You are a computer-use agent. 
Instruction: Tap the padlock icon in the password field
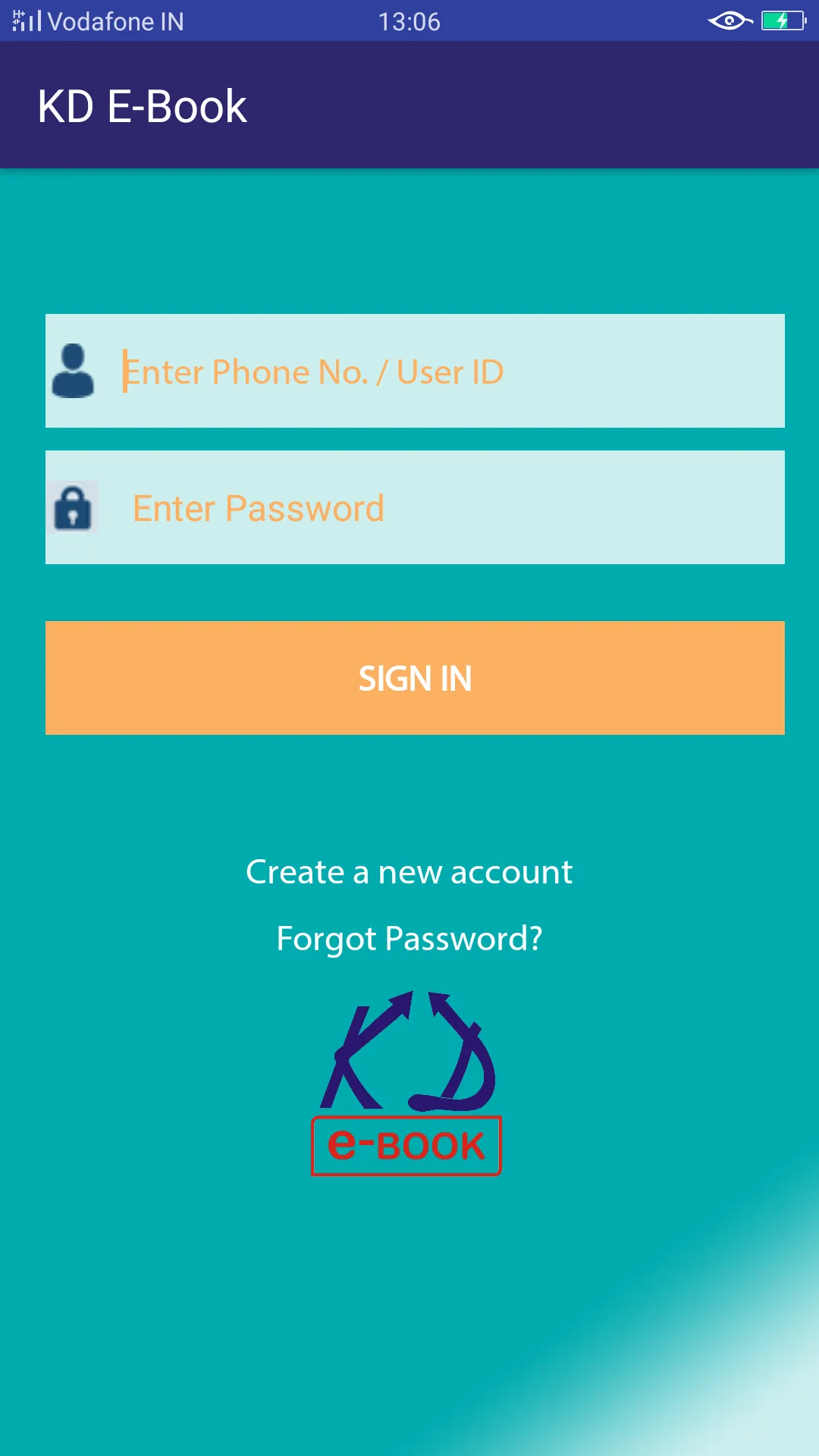click(74, 507)
